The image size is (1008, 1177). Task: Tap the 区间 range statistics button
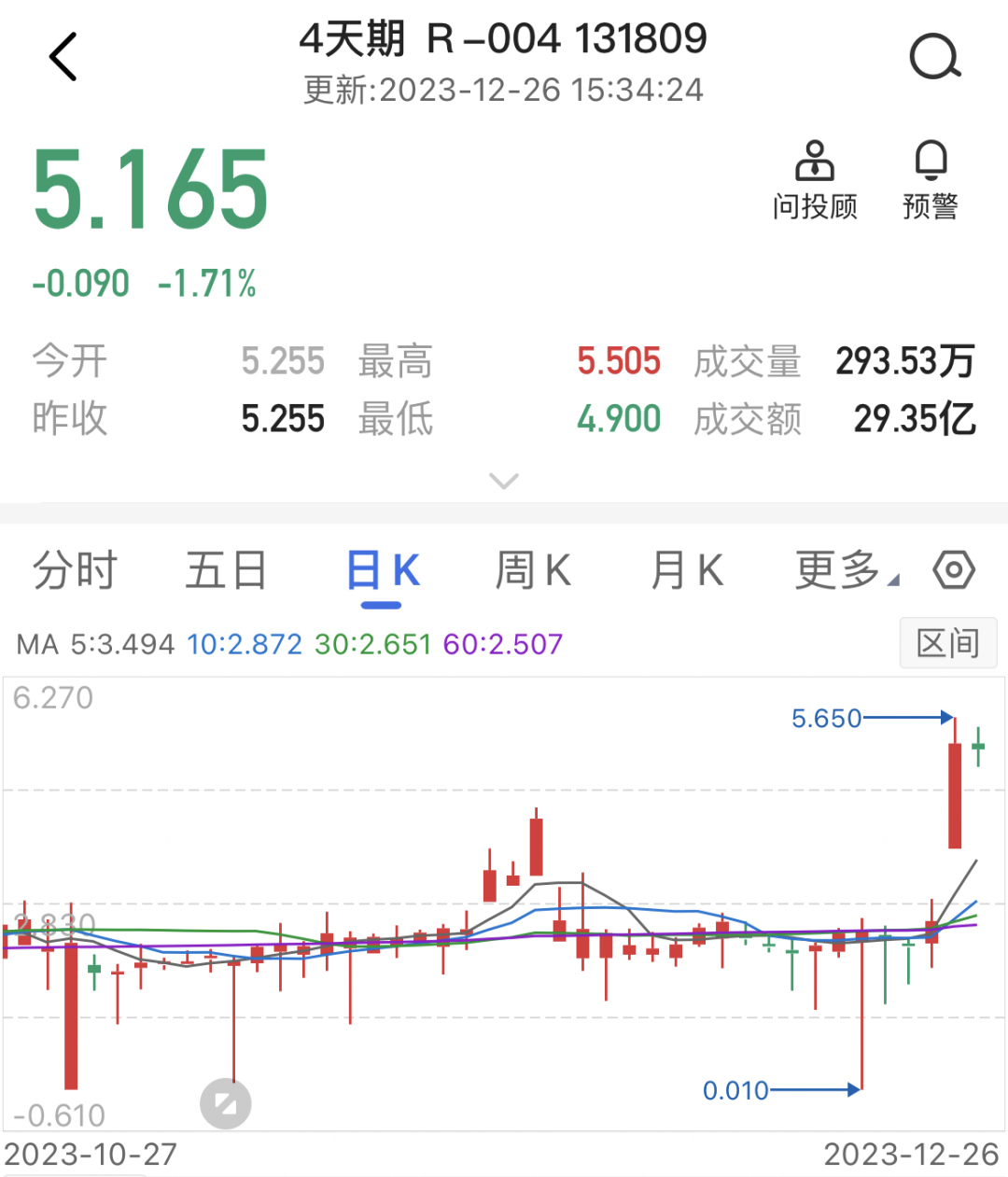(x=947, y=643)
